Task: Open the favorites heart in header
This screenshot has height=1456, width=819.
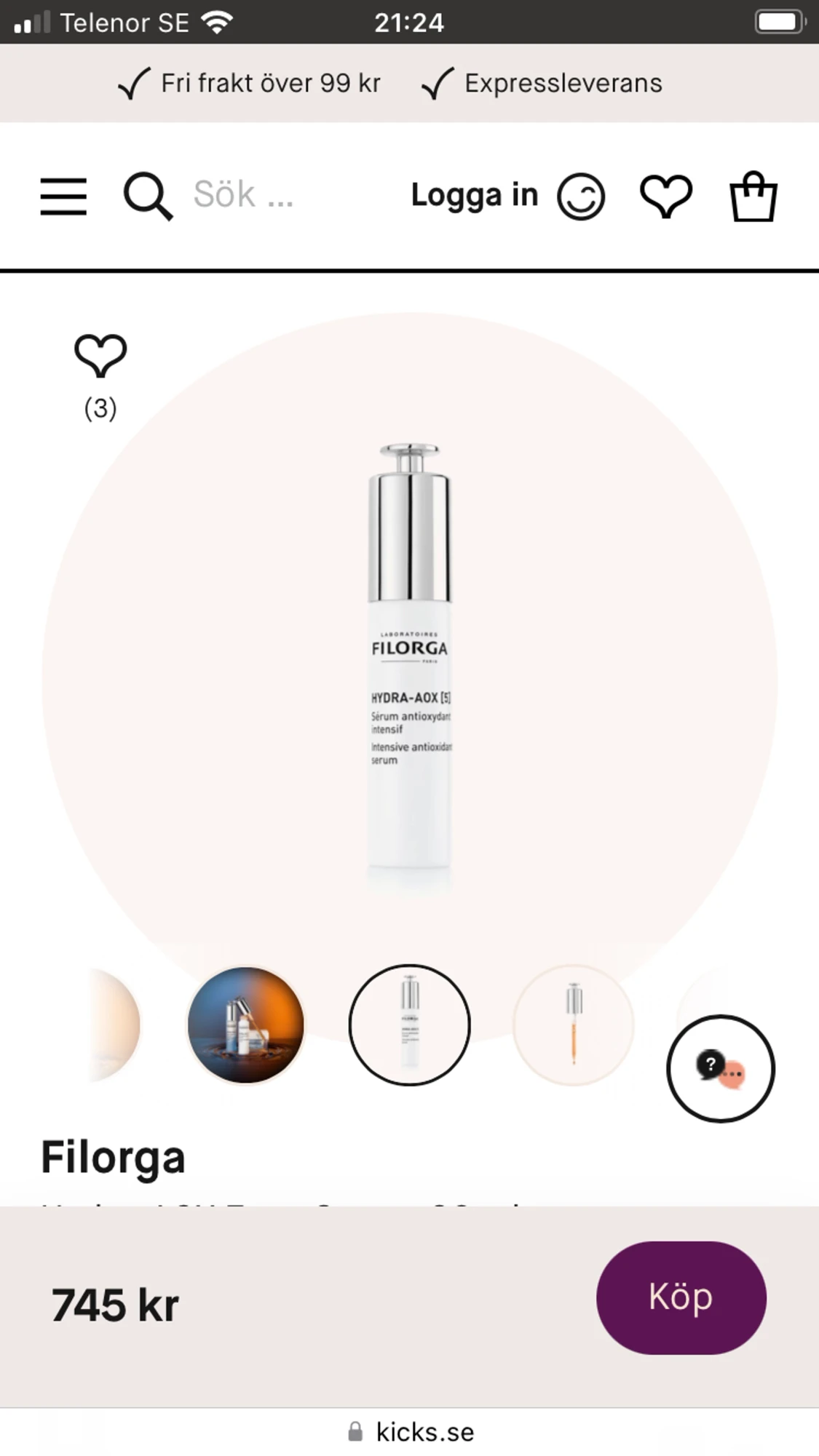Action: pyautogui.click(x=665, y=196)
